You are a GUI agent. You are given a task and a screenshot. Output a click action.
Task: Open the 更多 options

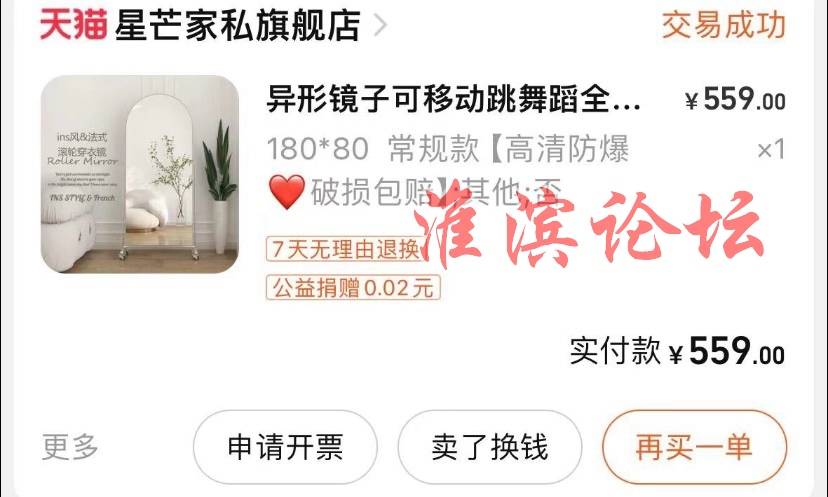tap(70, 447)
